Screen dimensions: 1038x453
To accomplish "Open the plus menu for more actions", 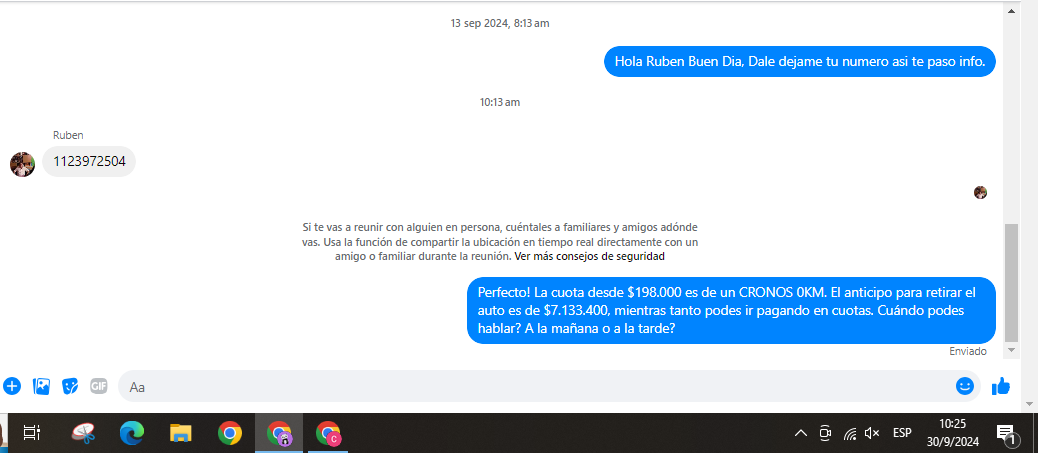I will coord(12,386).
